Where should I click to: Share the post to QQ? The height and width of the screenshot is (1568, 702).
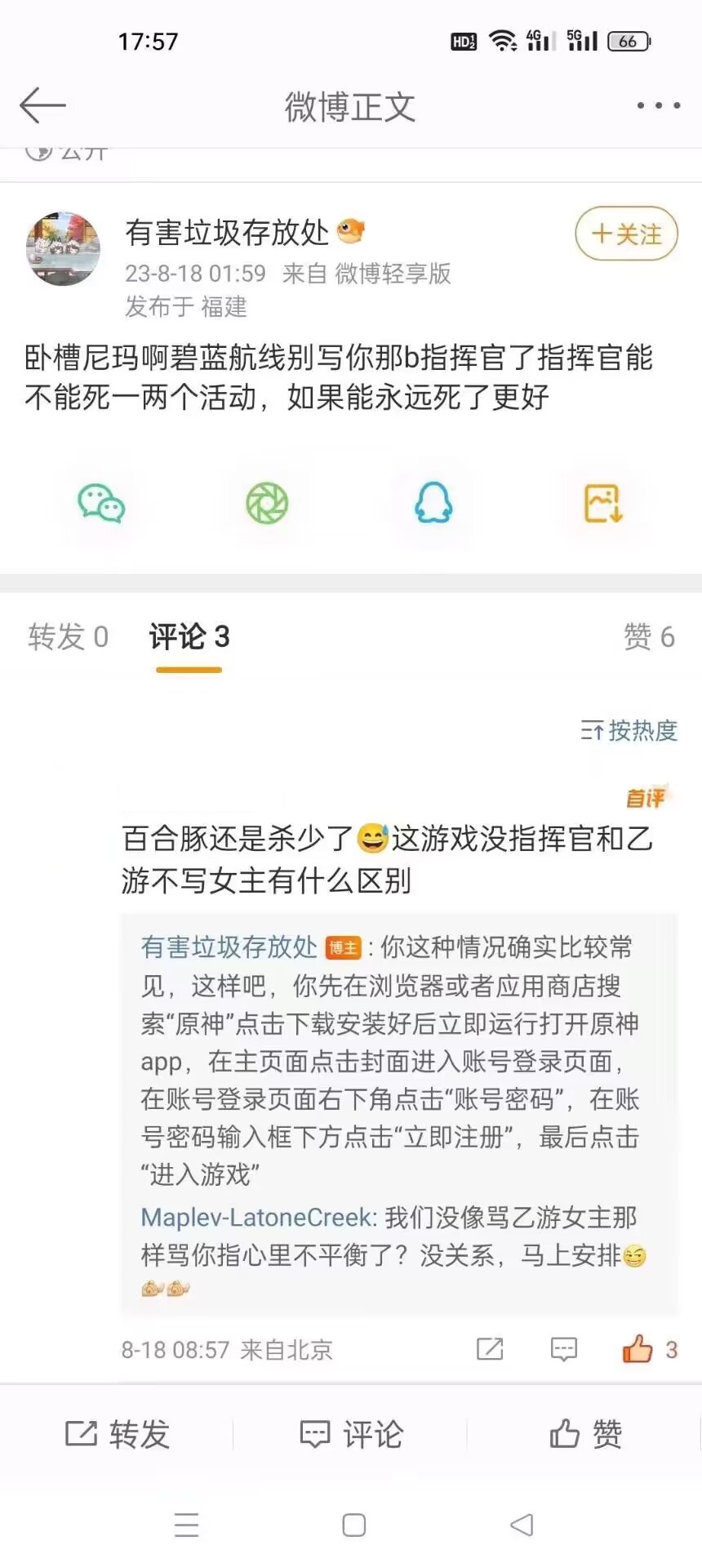(x=433, y=503)
